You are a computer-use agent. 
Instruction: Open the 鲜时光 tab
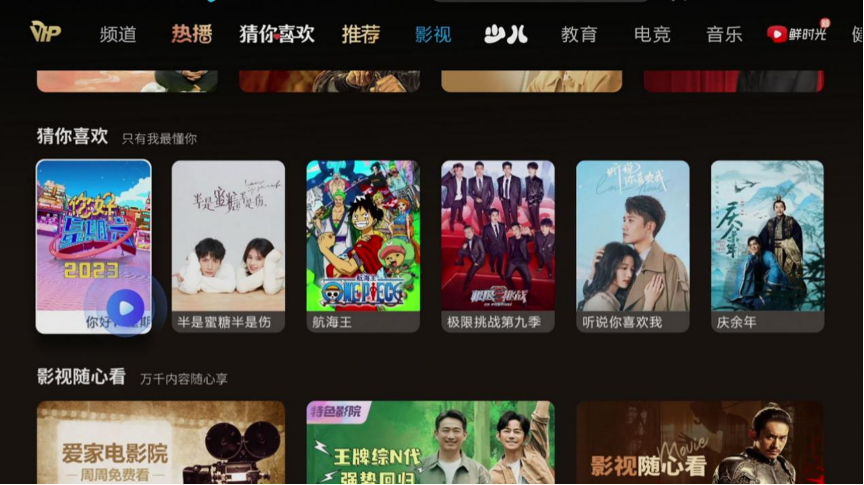point(797,34)
